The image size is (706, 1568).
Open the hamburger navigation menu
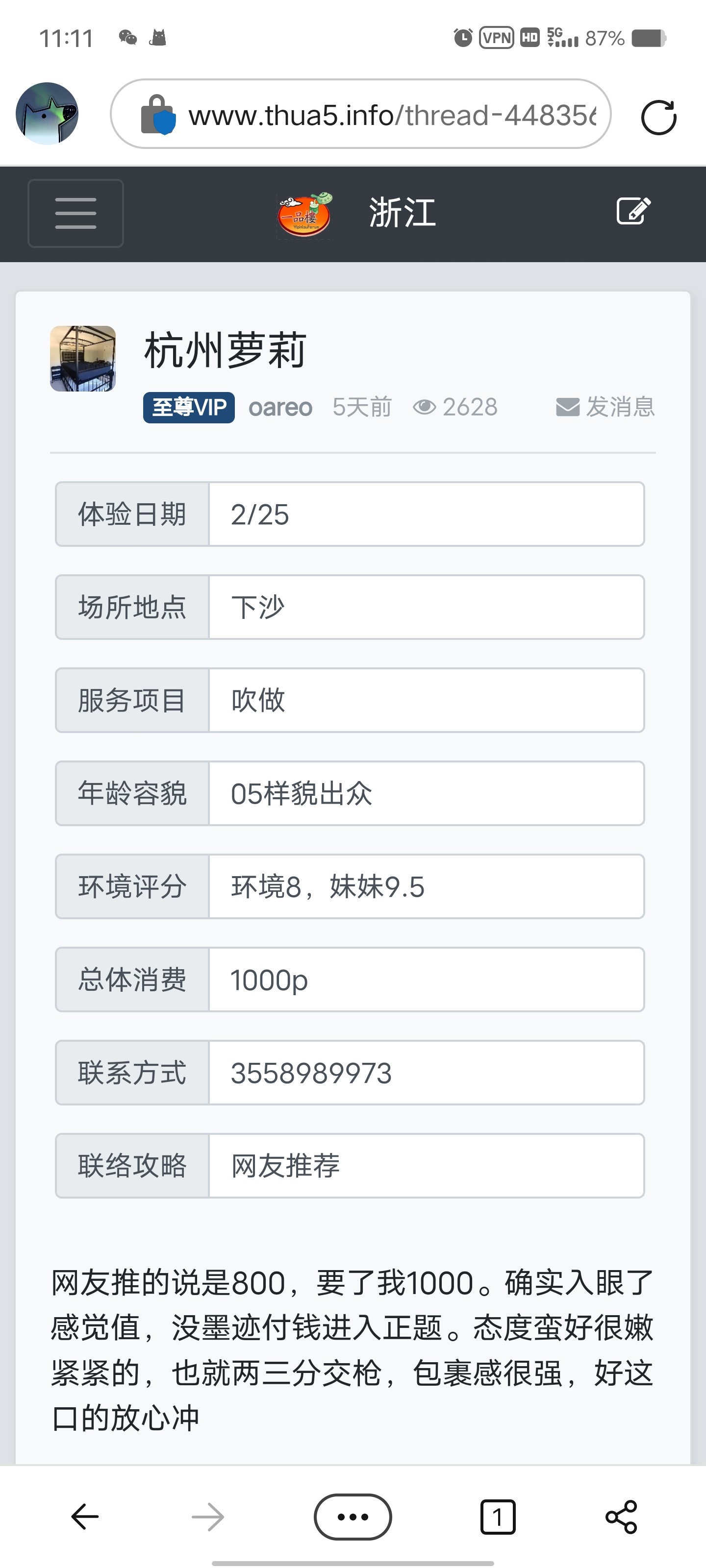click(76, 213)
